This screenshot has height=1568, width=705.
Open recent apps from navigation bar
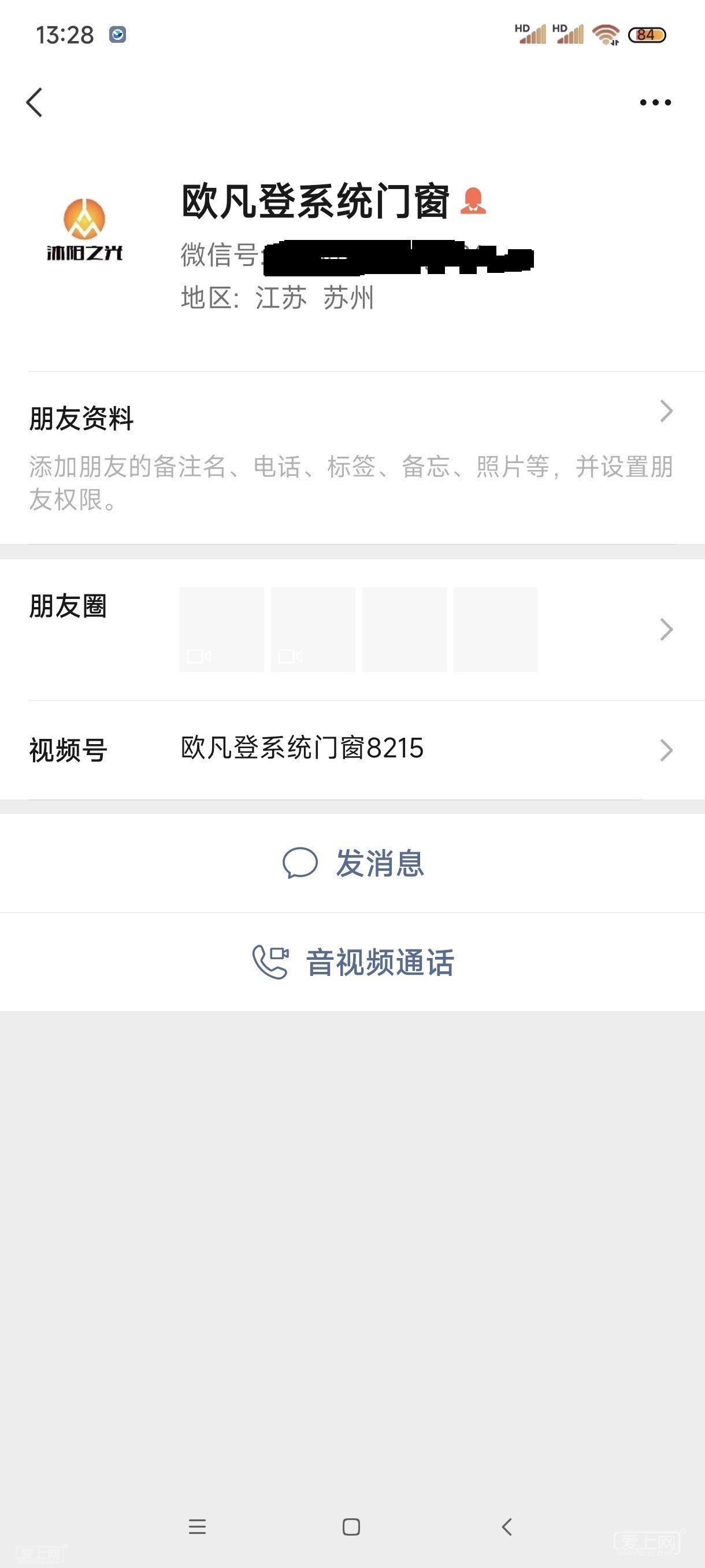click(197, 1526)
